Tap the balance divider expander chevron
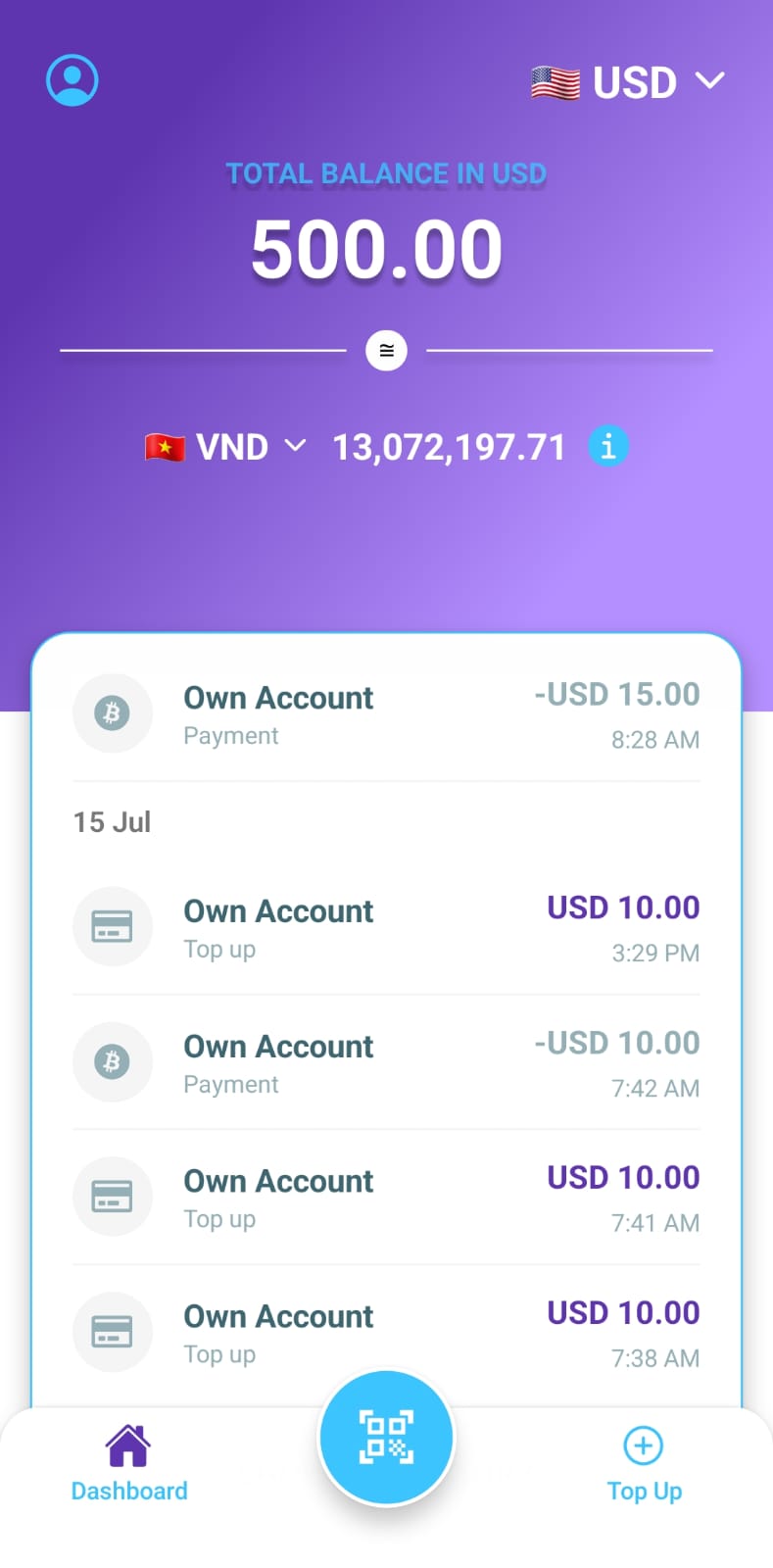Screen dimensions: 773x1568 click(386, 350)
